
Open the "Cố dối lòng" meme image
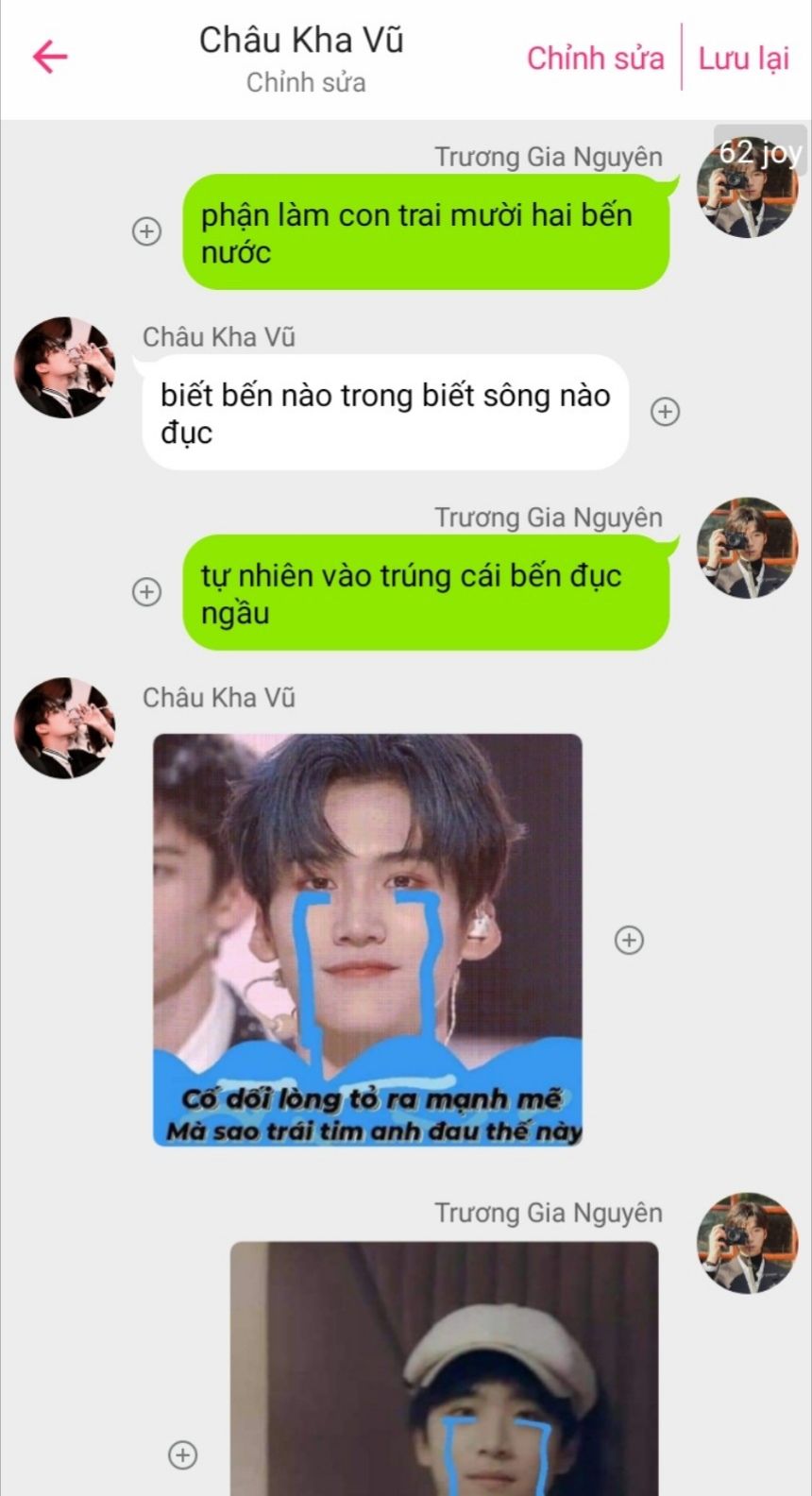coord(367,940)
